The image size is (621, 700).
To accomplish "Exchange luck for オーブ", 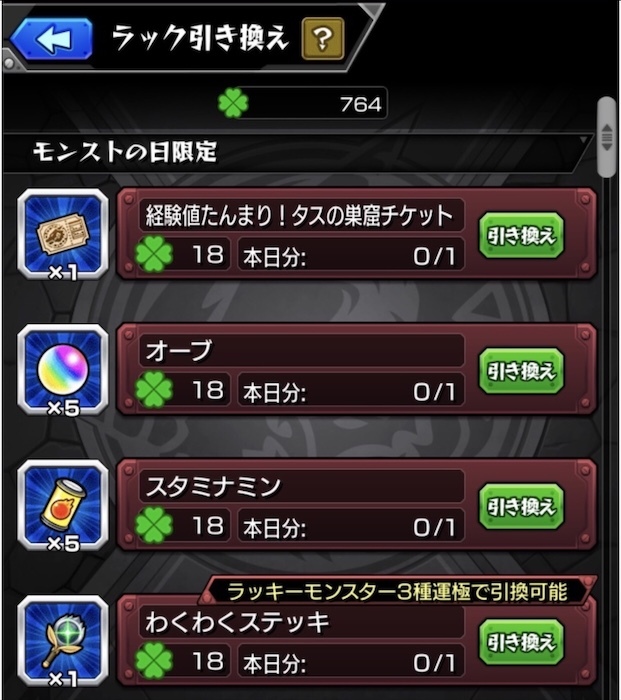I will coord(520,371).
